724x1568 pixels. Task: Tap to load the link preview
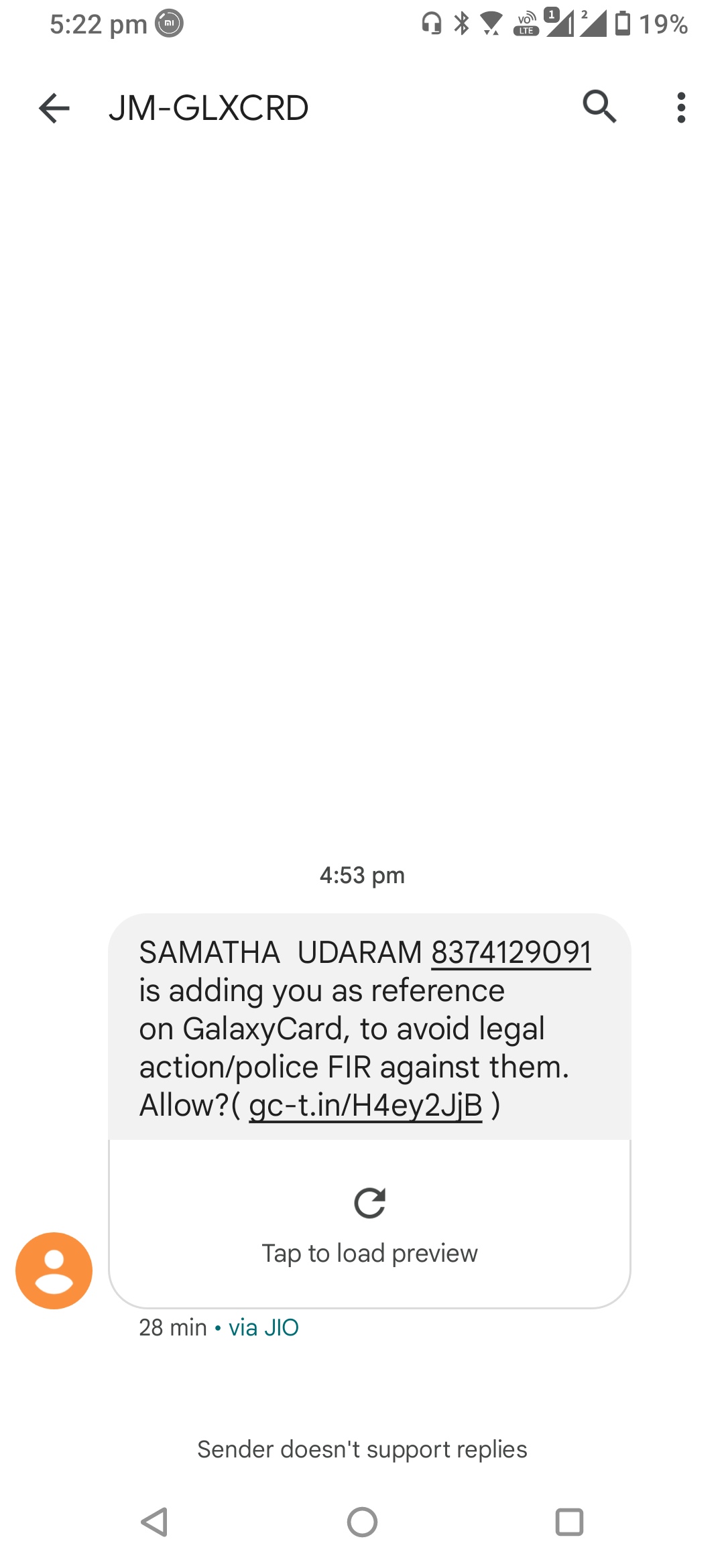pyautogui.click(x=369, y=1224)
